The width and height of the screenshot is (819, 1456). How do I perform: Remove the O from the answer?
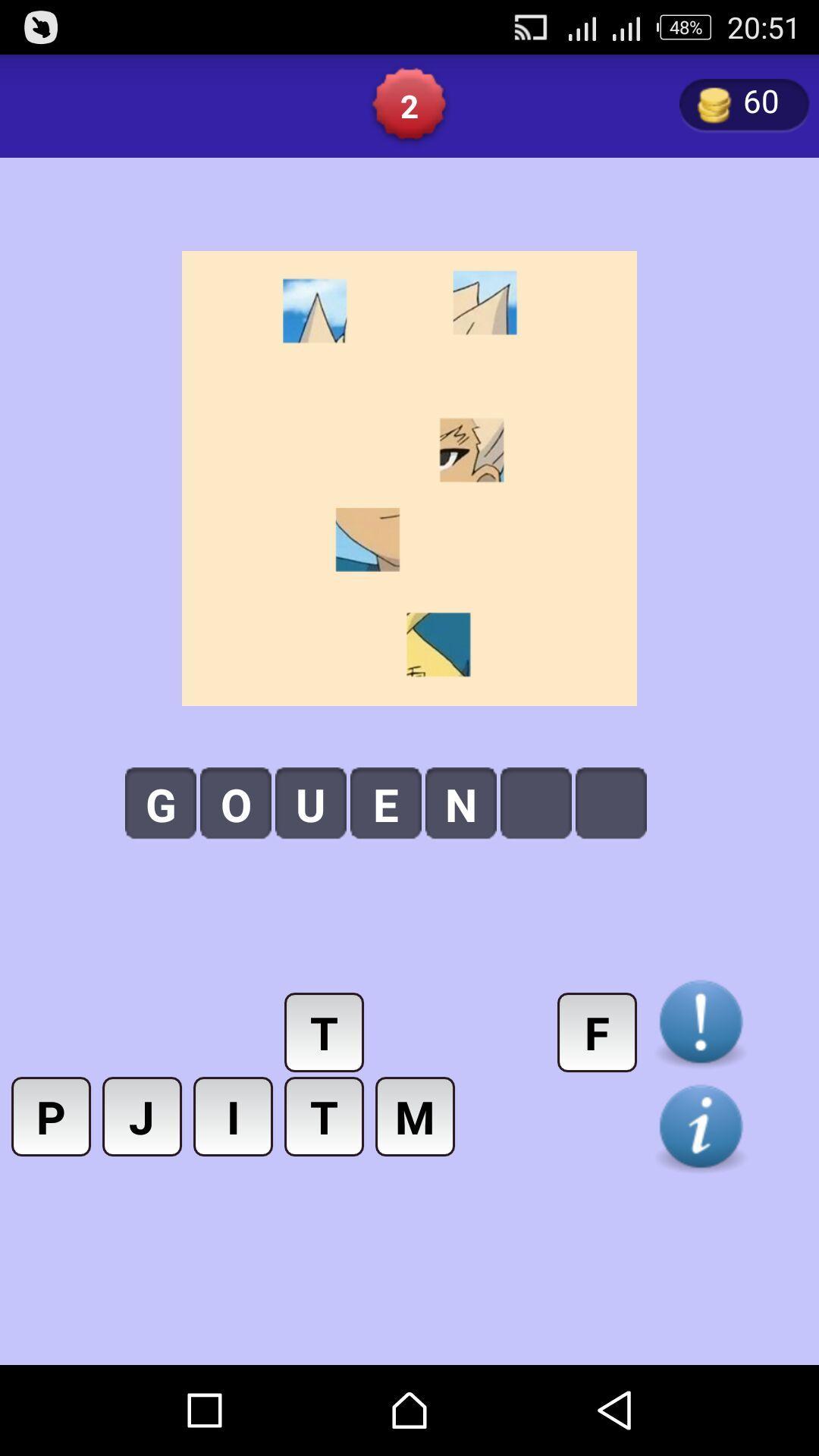tap(236, 803)
